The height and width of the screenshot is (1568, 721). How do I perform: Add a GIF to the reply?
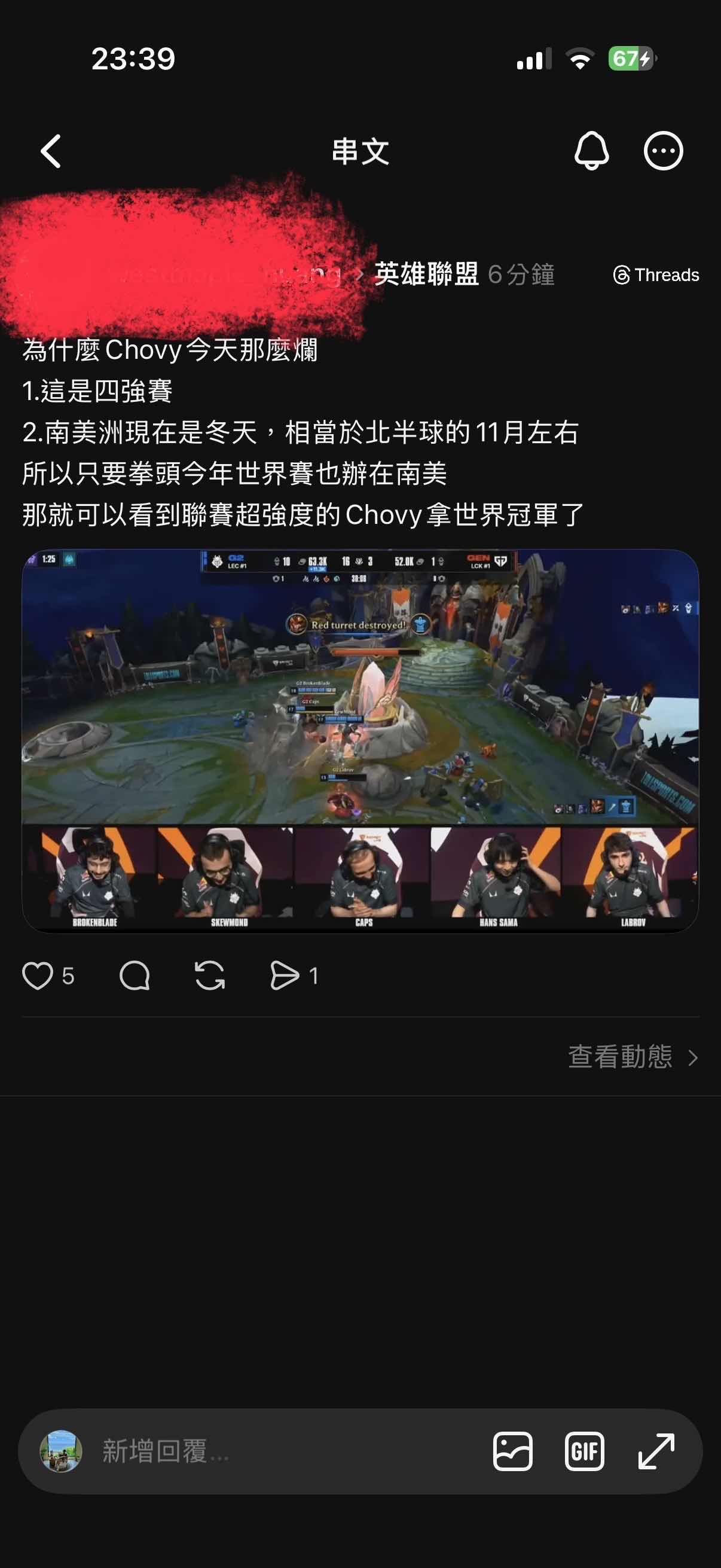tap(584, 1451)
